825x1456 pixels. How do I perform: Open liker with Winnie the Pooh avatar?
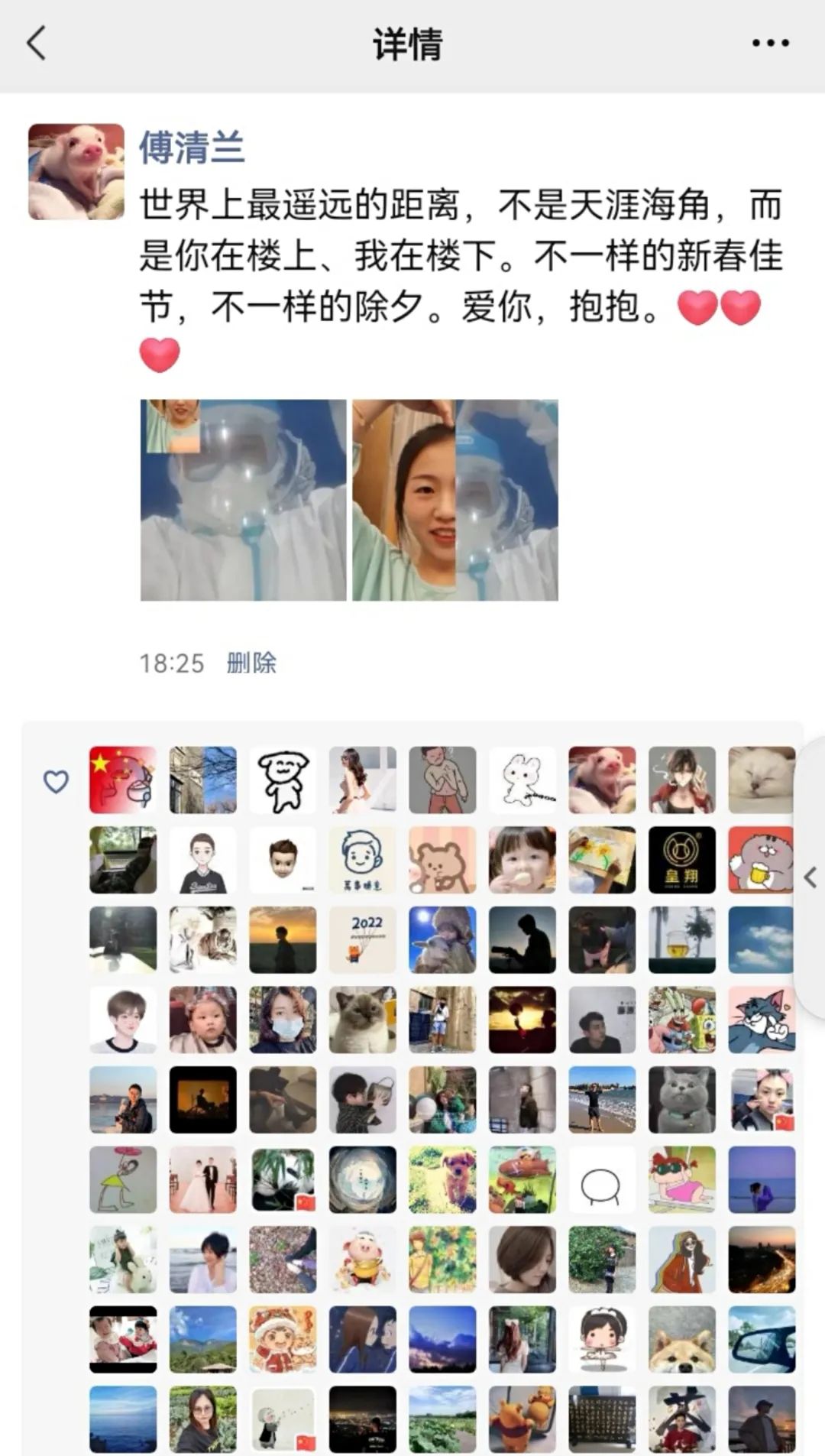522,1419
